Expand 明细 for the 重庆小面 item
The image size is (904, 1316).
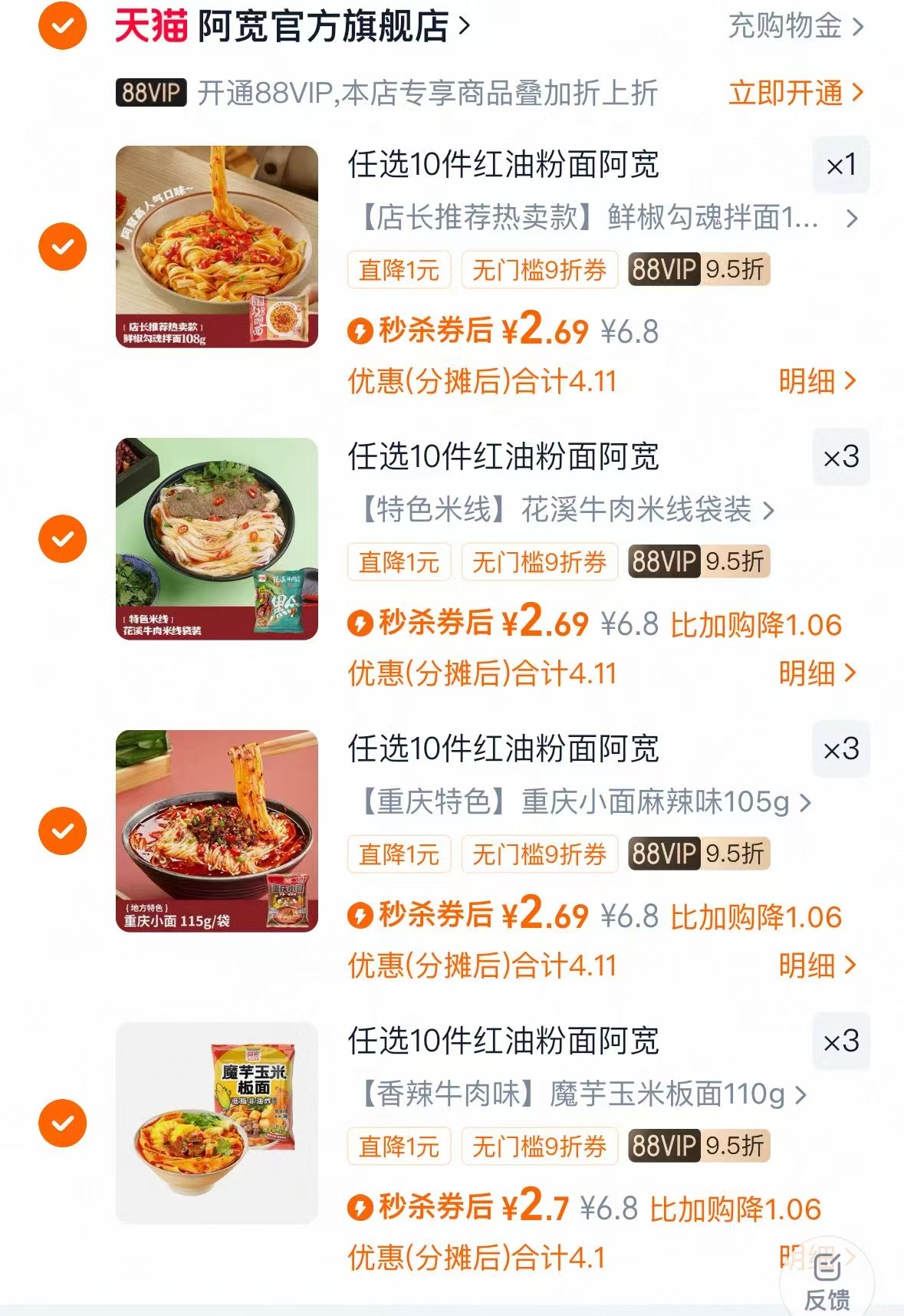tap(807, 966)
